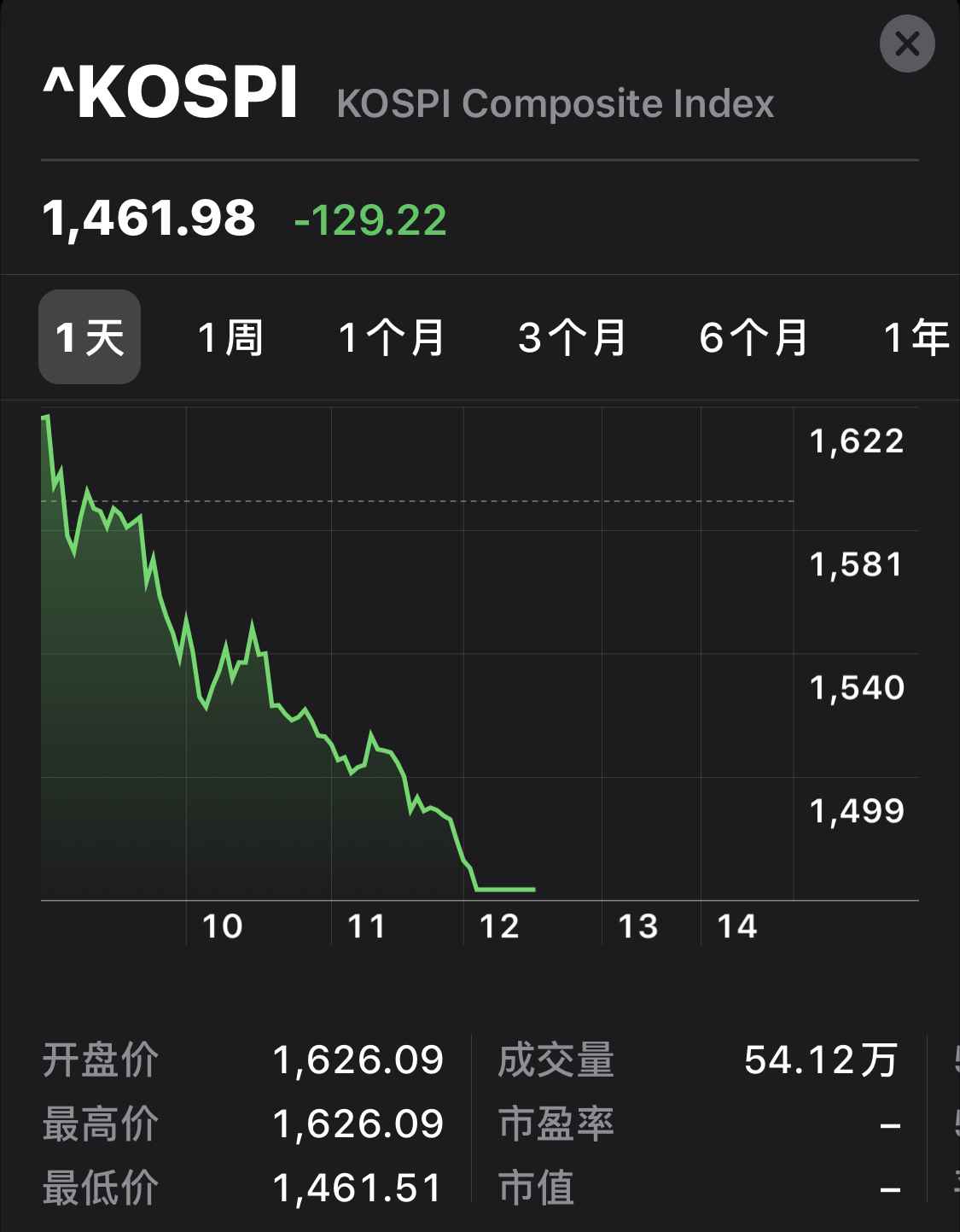Dismiss the card with the X icon
The width and height of the screenshot is (960, 1232).
906,44
